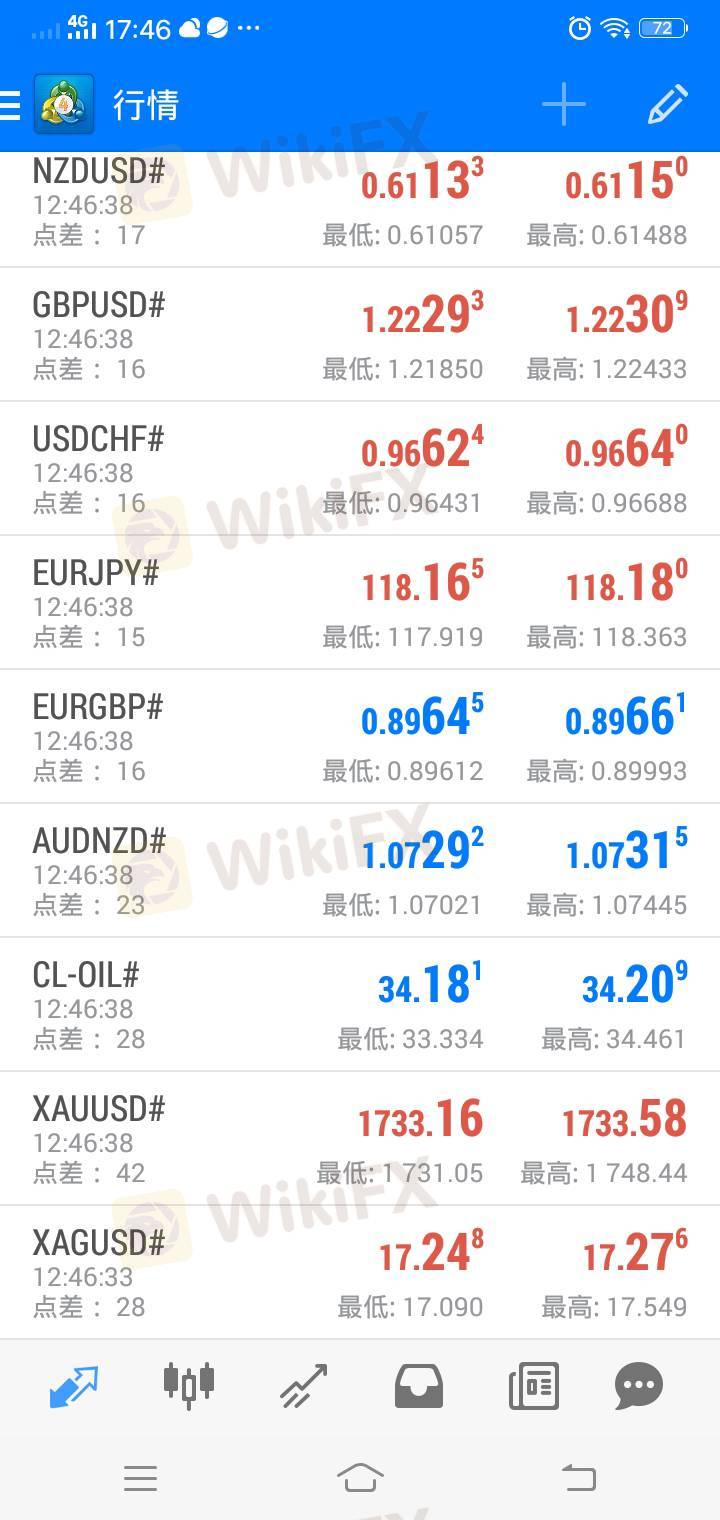The image size is (720, 1520).
Task: Open the chat messages tab
Action: pos(639,1386)
